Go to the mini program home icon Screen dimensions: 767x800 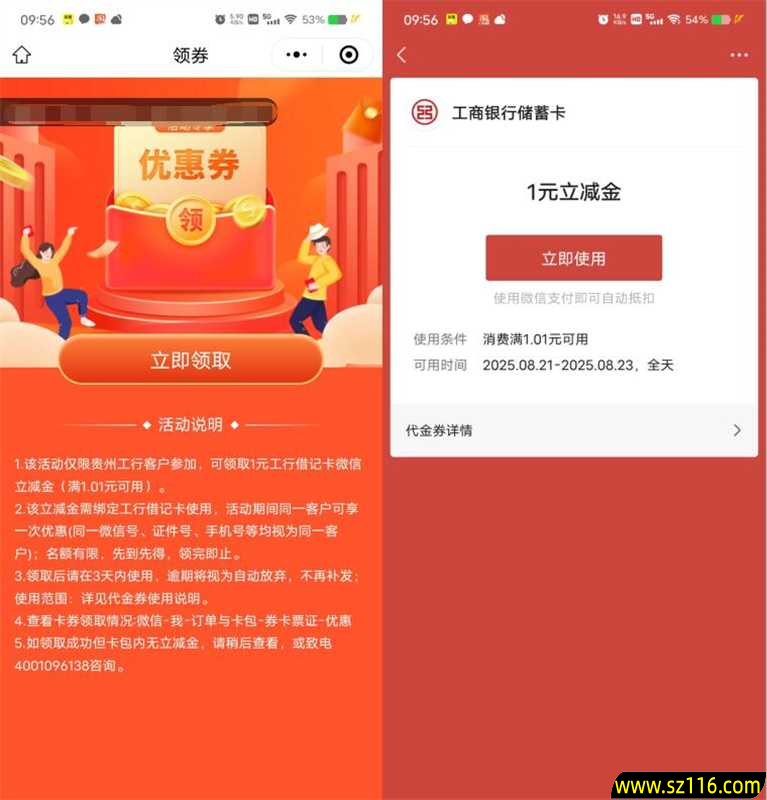[21, 55]
